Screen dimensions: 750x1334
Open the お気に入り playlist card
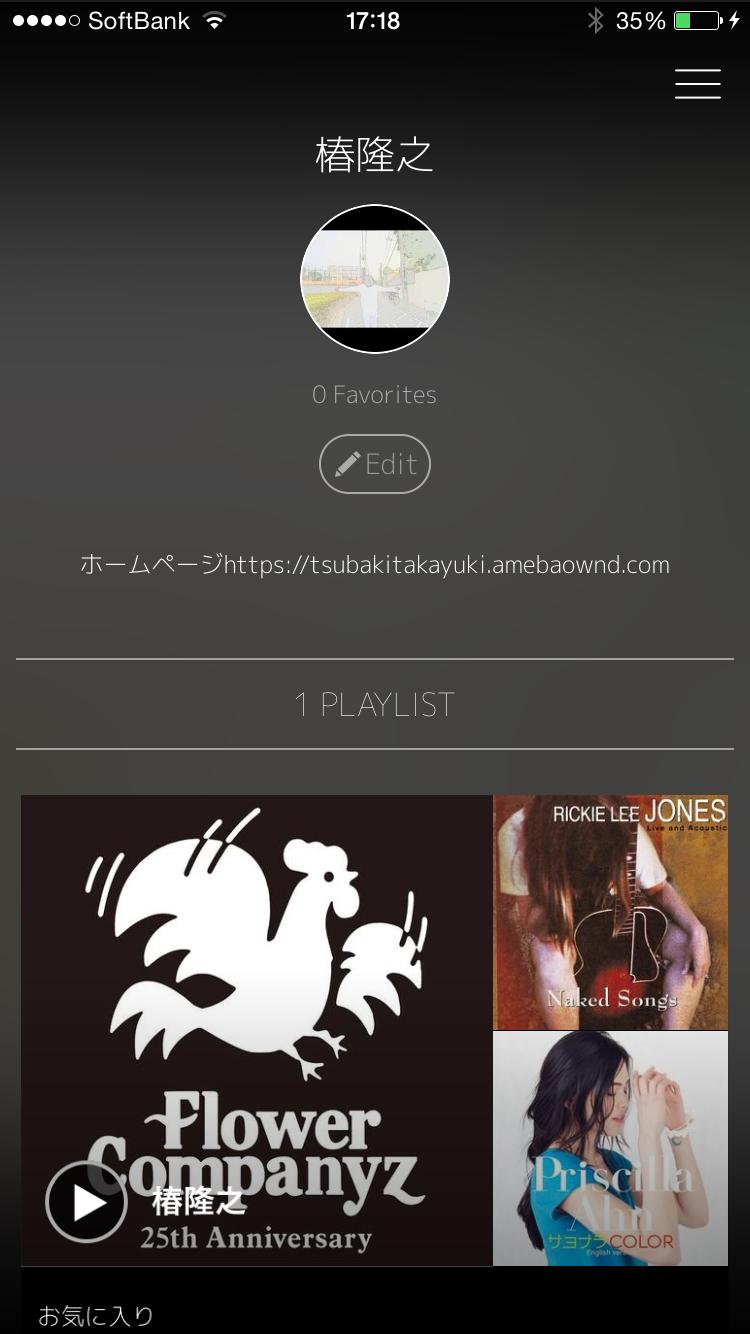pyautogui.click(x=96, y=1315)
